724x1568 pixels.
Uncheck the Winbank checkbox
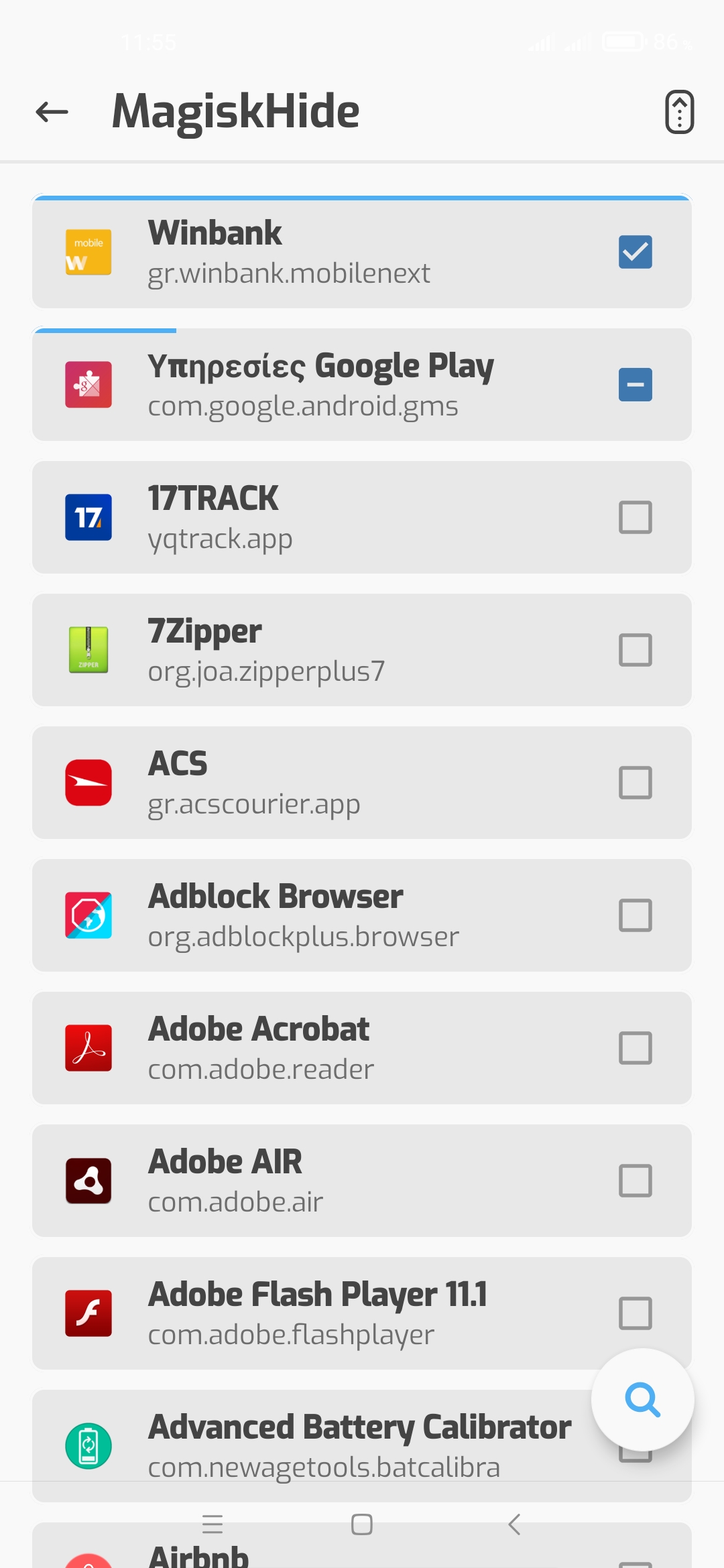coord(635,252)
